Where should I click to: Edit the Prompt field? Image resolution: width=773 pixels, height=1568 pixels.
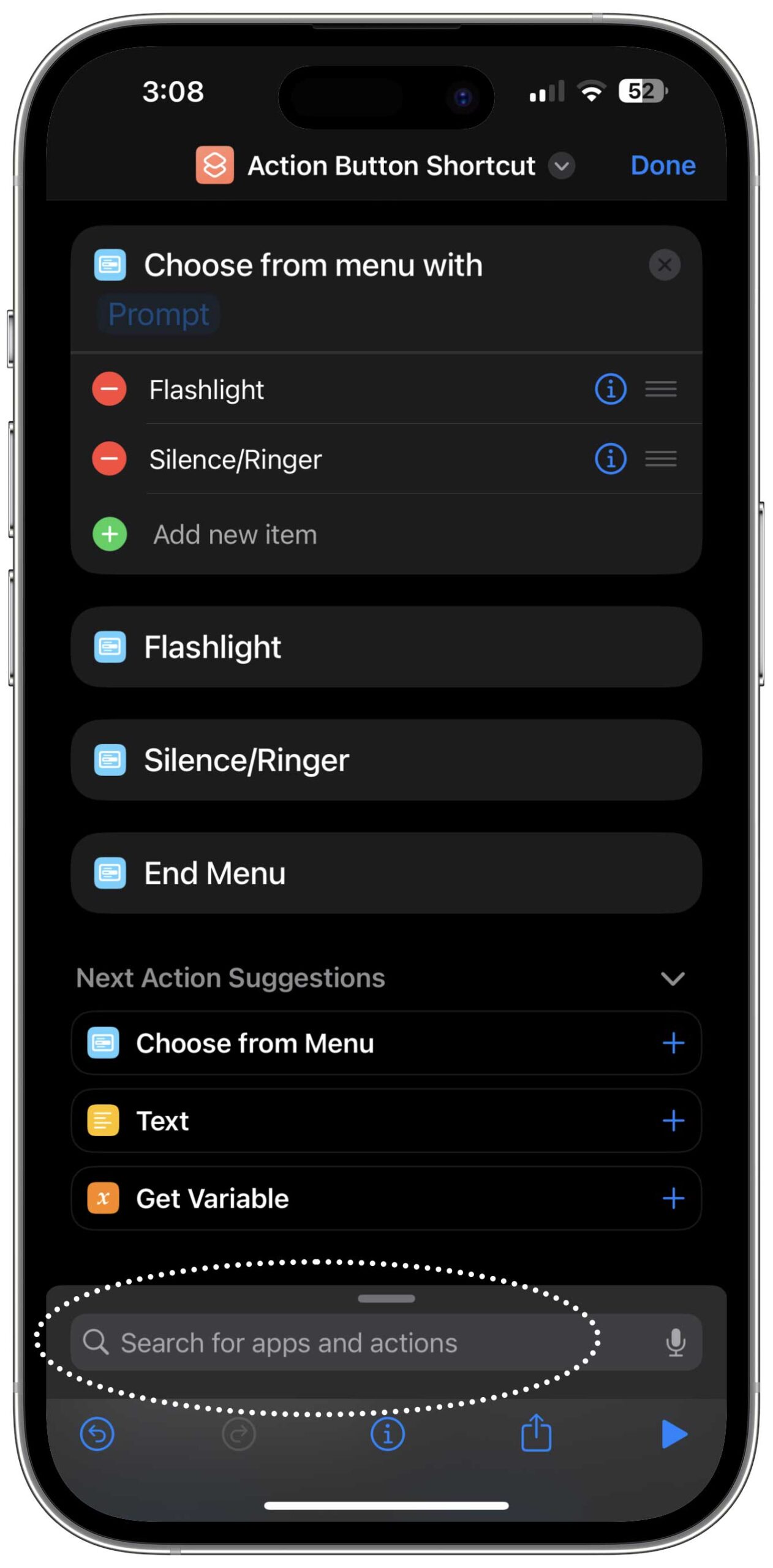pyautogui.click(x=159, y=314)
